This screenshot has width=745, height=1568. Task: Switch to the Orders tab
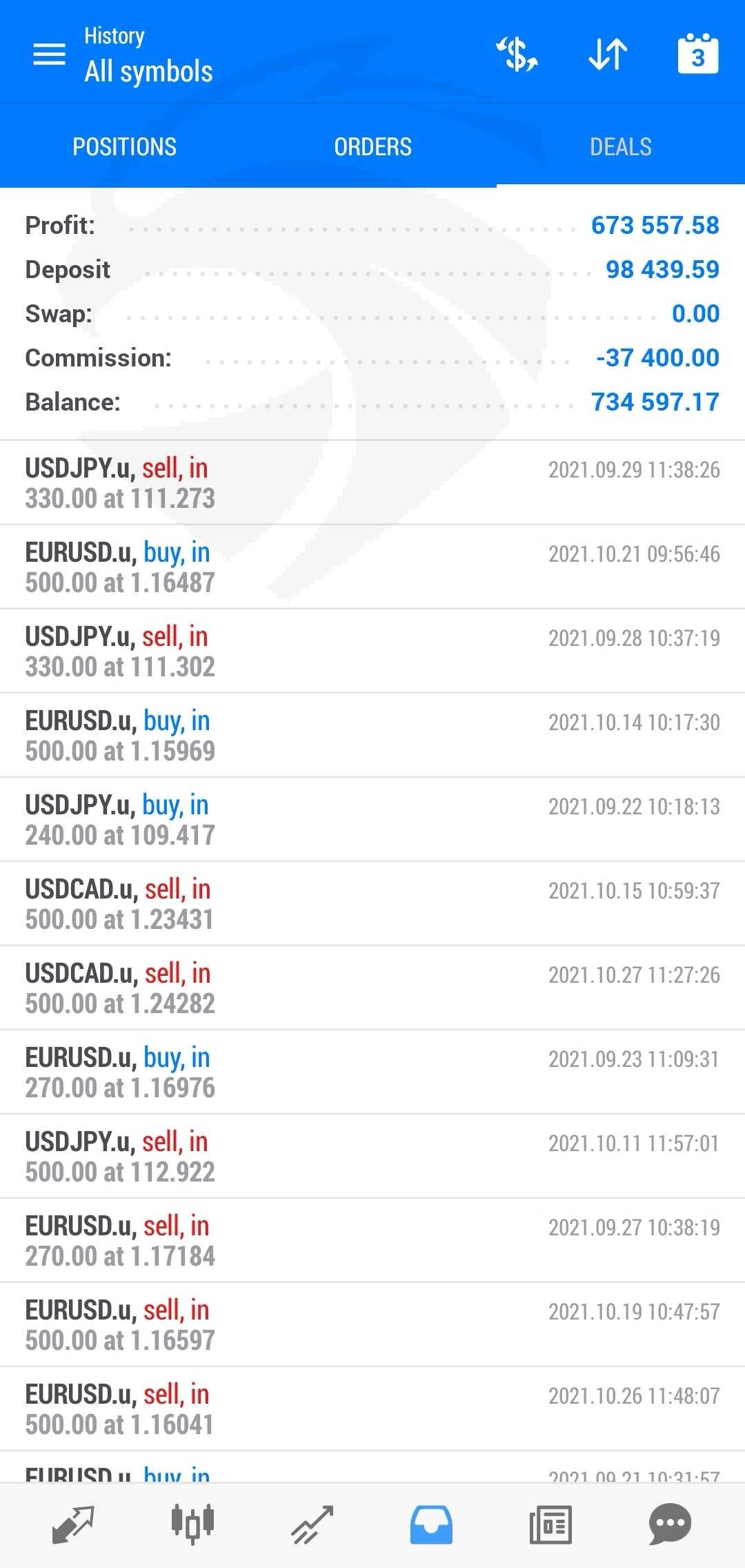372,146
